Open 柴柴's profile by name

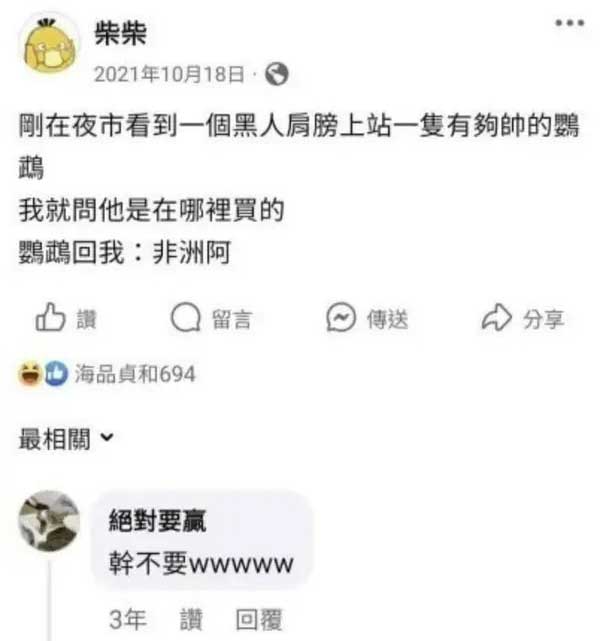119,34
